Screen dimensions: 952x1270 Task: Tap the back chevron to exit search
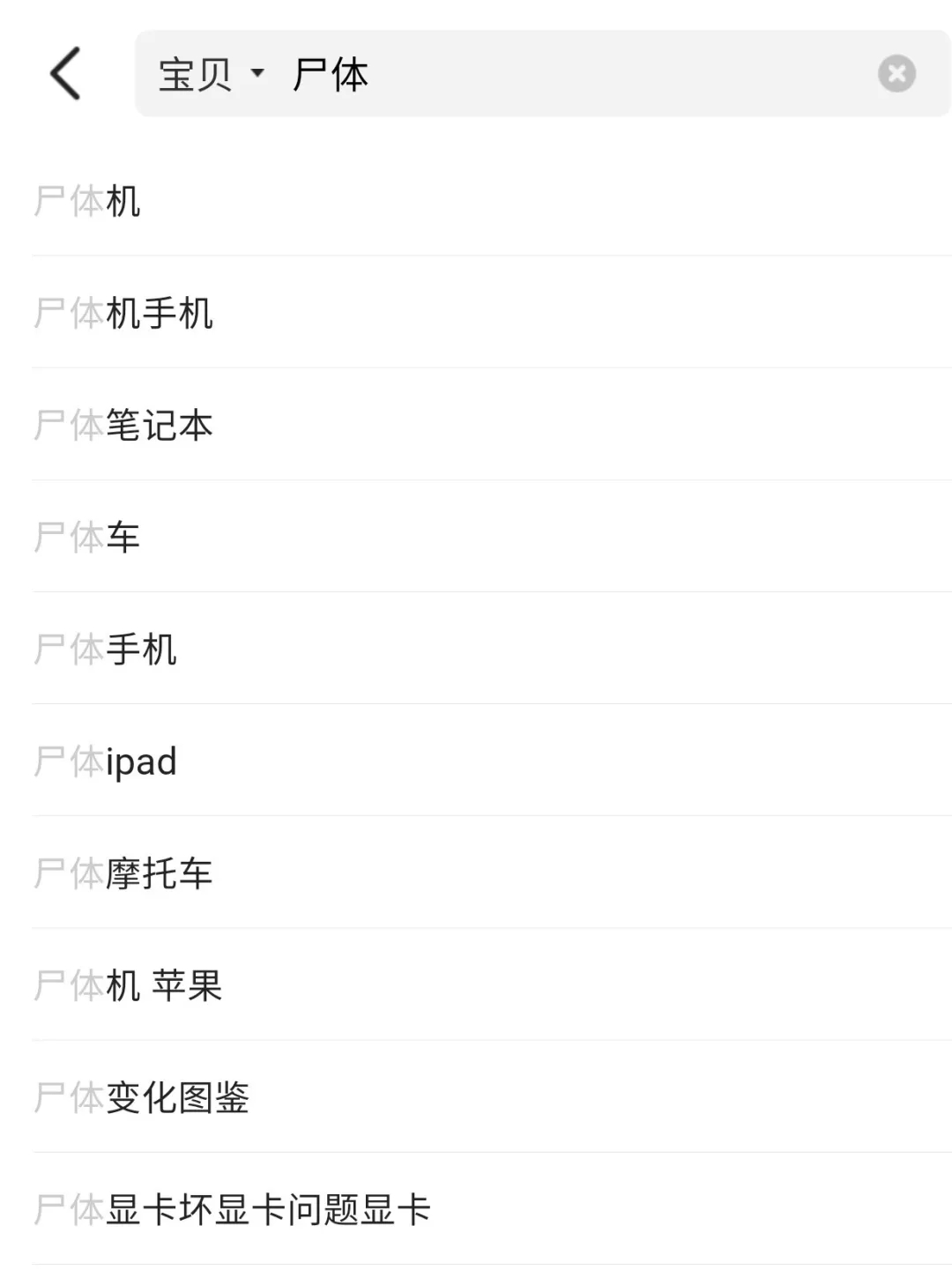(x=64, y=74)
